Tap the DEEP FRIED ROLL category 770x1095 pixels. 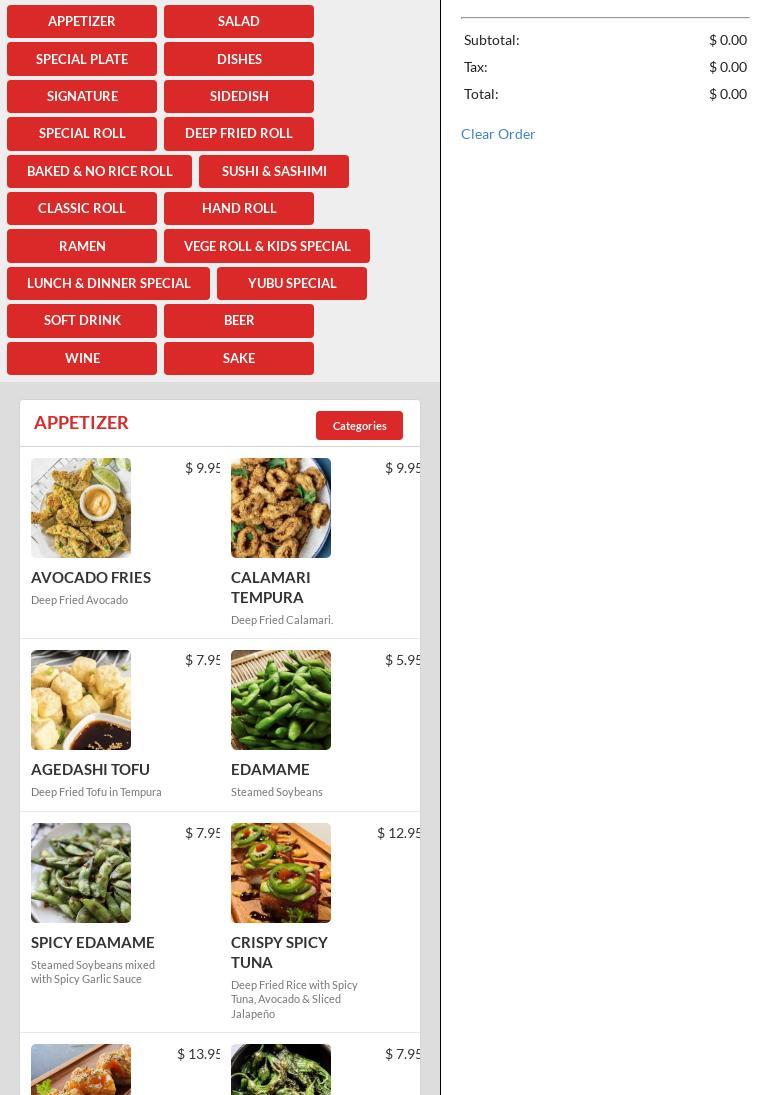coord(238,133)
